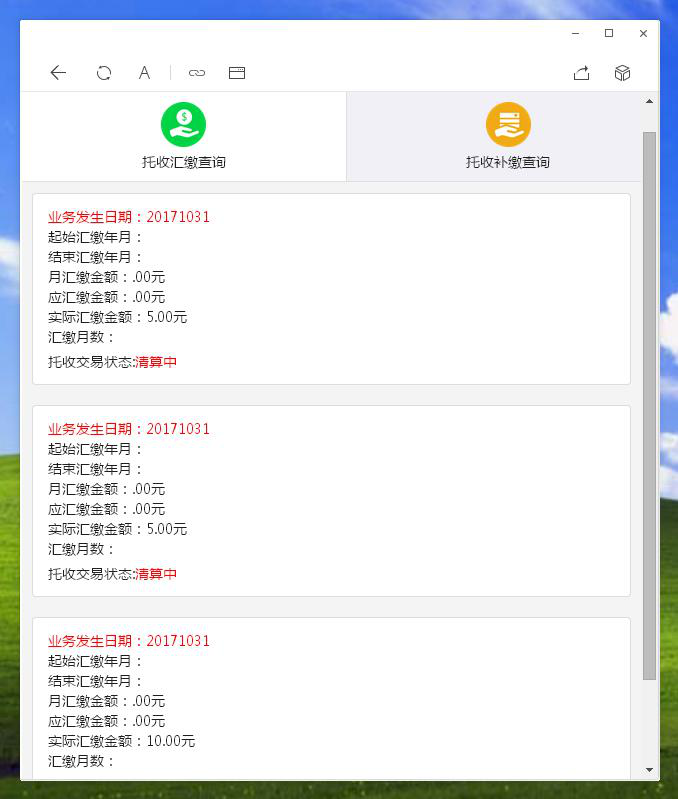Close the window
This screenshot has height=799, width=678.
(x=643, y=33)
